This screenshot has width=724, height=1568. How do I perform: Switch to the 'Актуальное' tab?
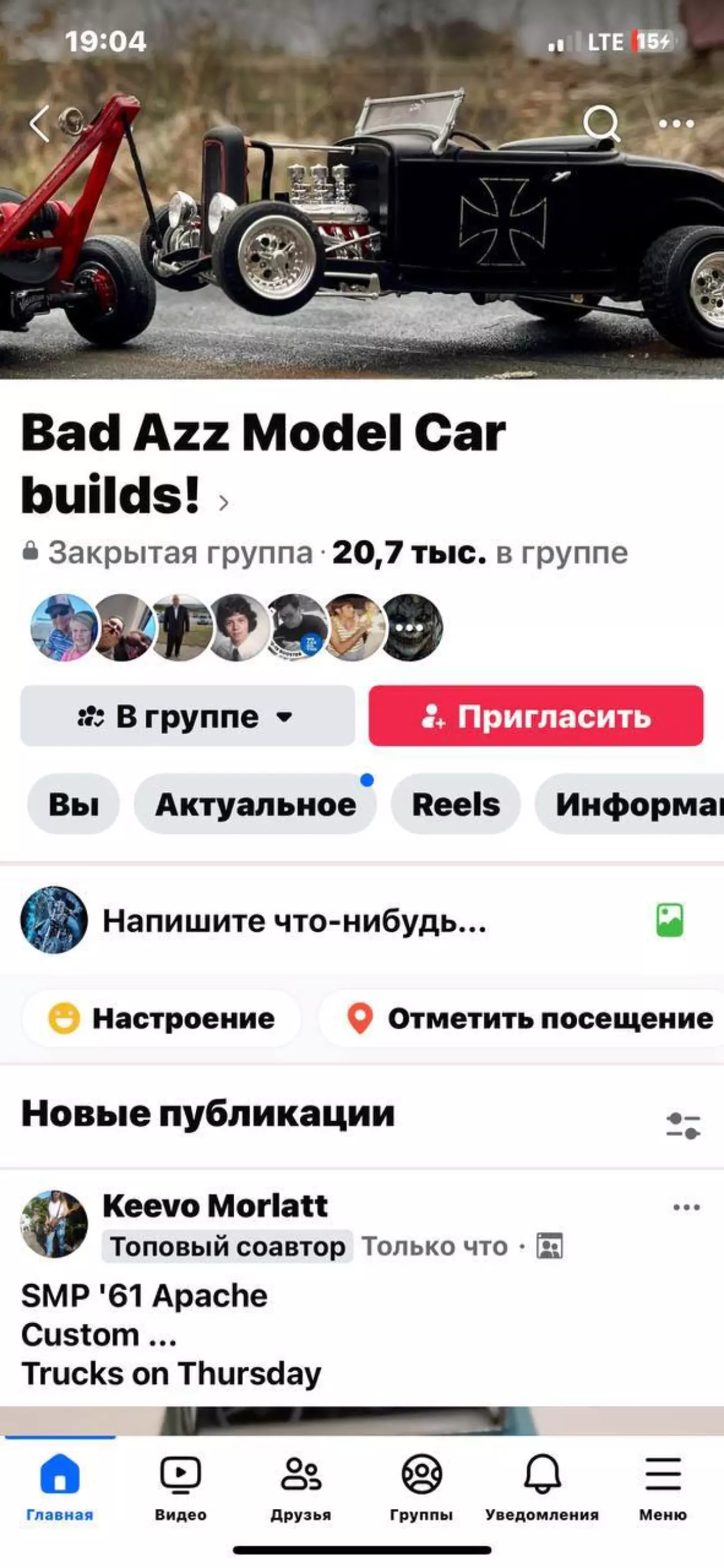(x=255, y=804)
